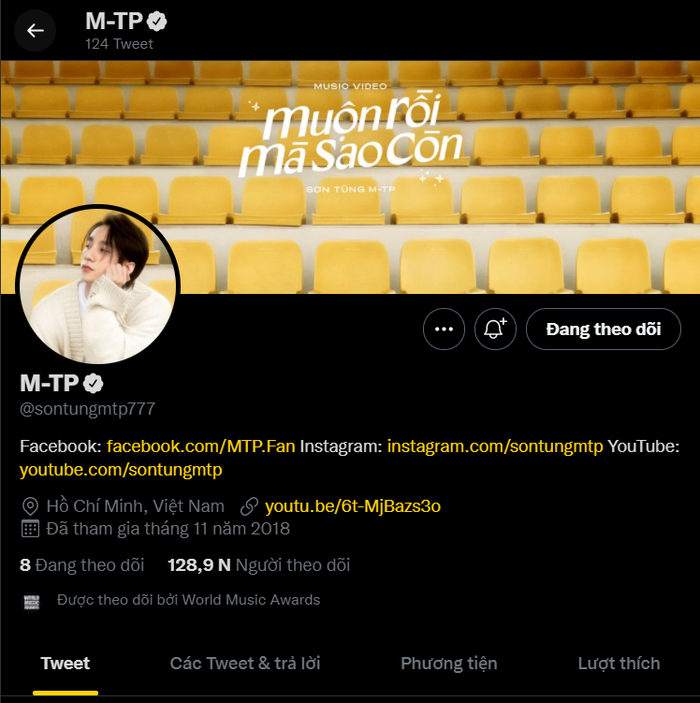
Task: Open the youtu.be/6t-MjBazs3o link
Action: coord(352,506)
